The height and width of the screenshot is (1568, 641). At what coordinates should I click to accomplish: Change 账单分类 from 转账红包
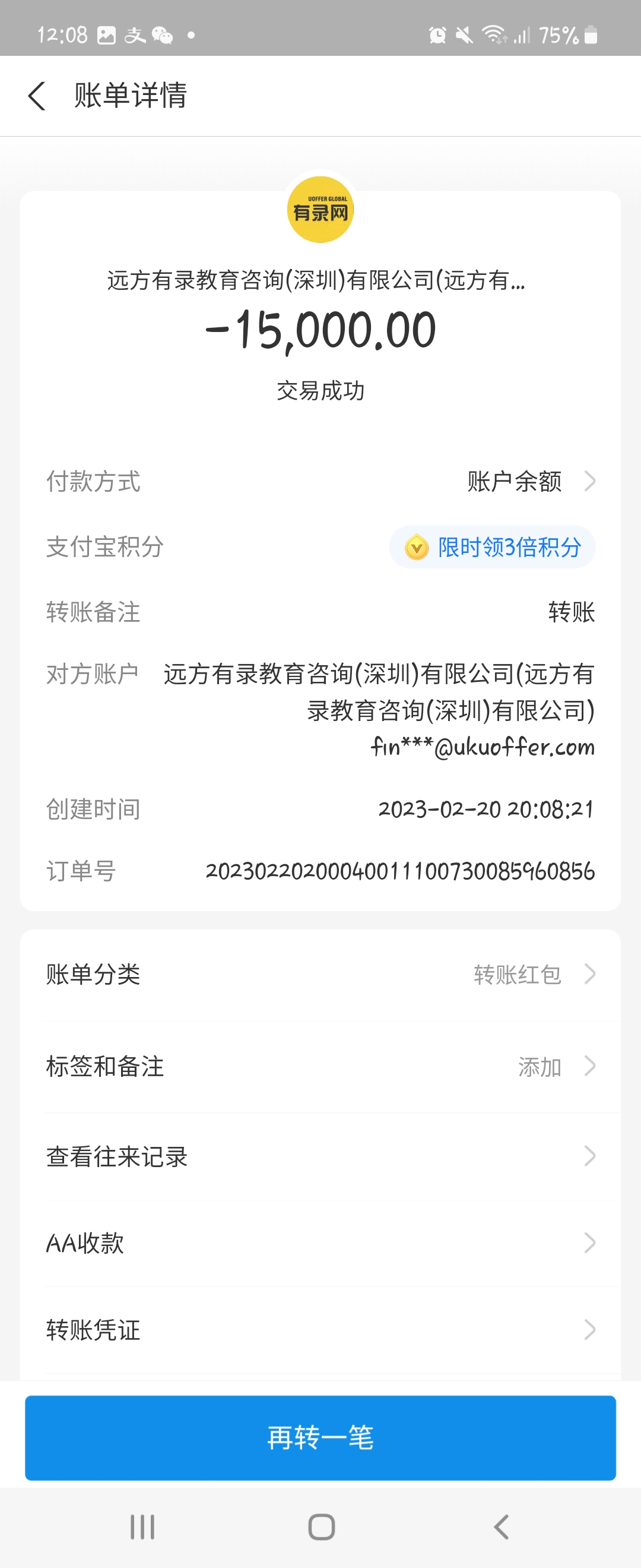coord(320,975)
